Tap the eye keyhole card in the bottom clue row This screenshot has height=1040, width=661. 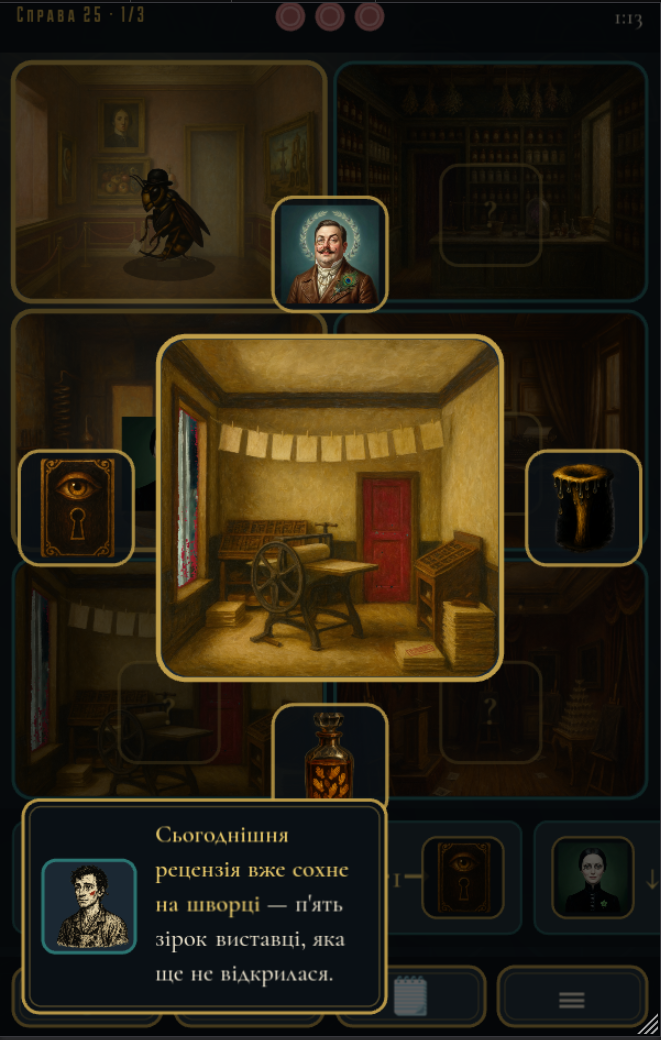point(463,877)
